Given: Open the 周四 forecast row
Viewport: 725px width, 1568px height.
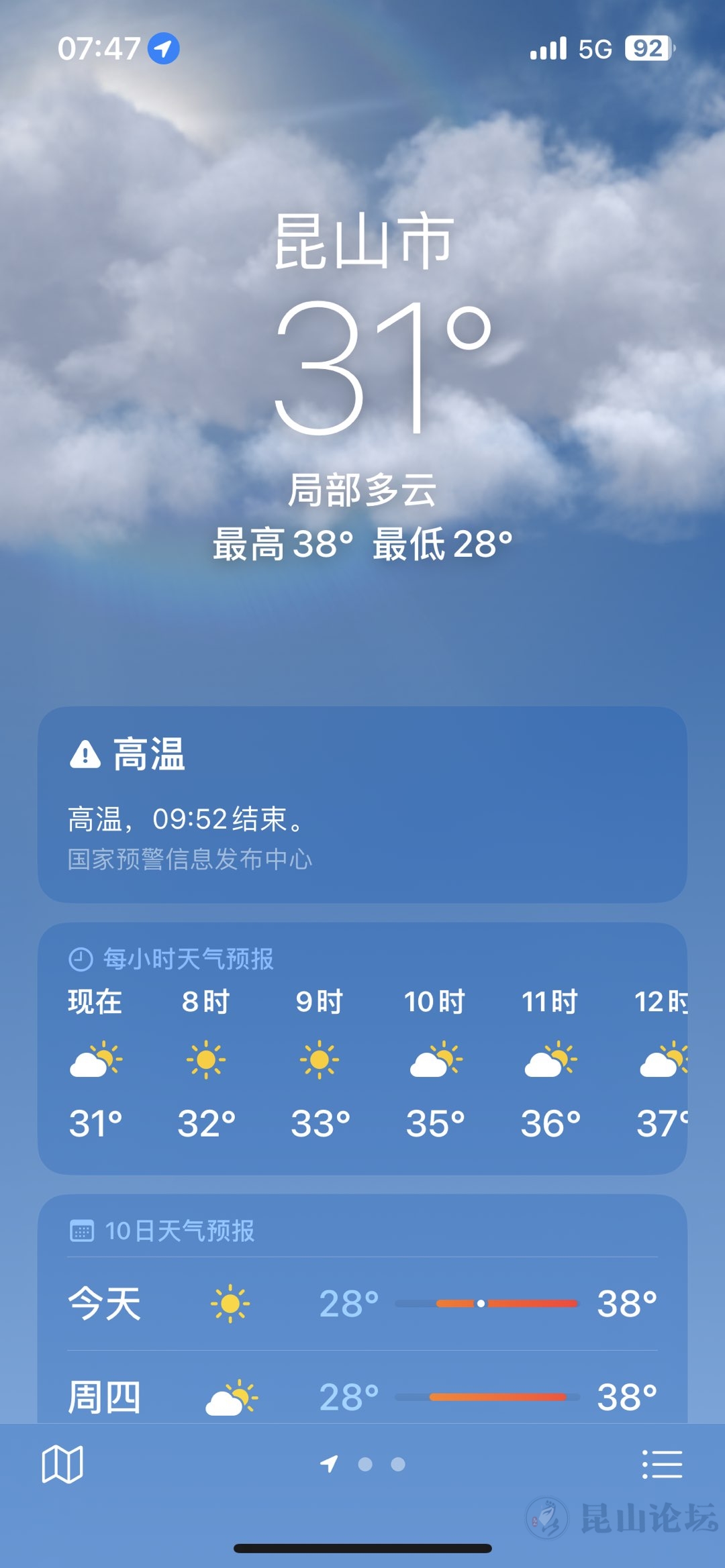Looking at the screenshot, I should [x=362, y=1397].
